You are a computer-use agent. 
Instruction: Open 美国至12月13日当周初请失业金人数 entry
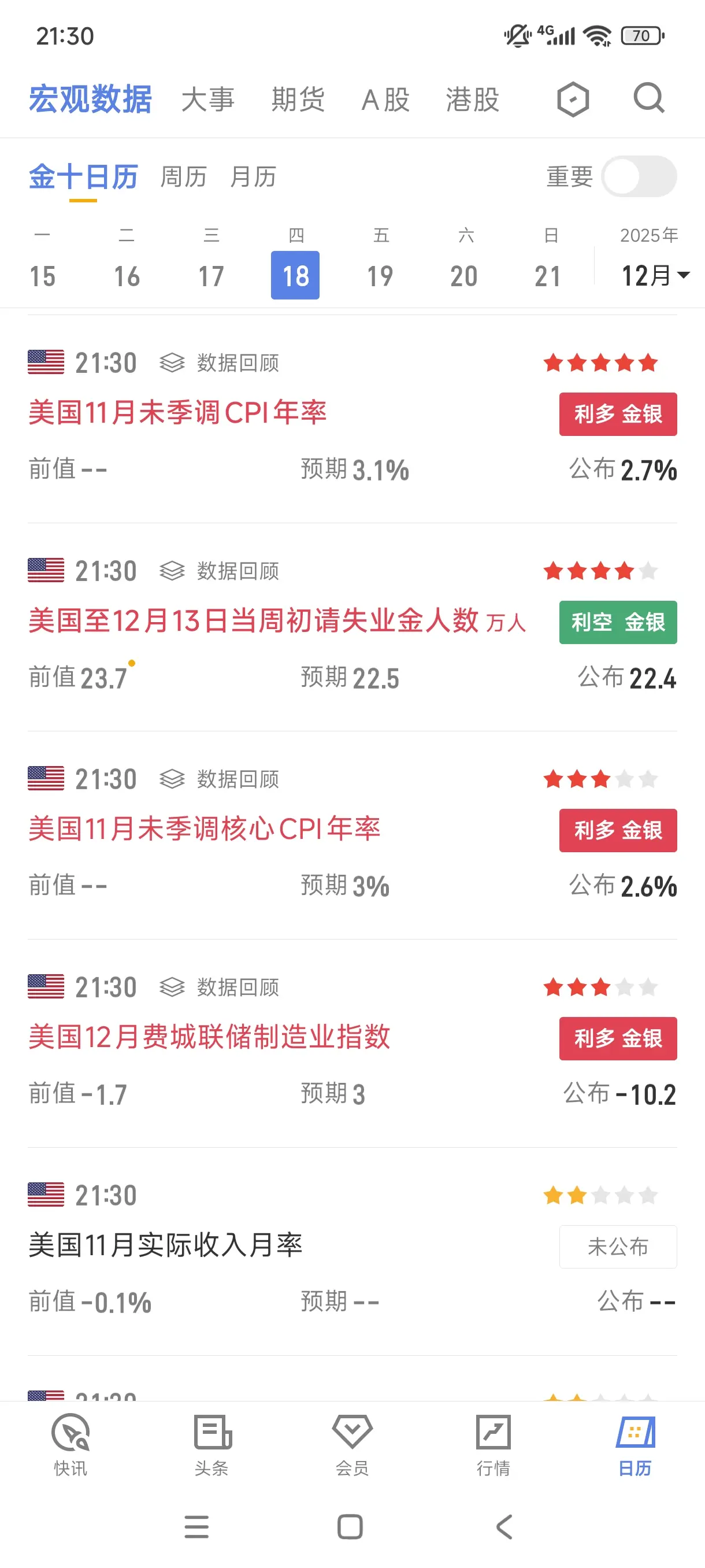253,621
